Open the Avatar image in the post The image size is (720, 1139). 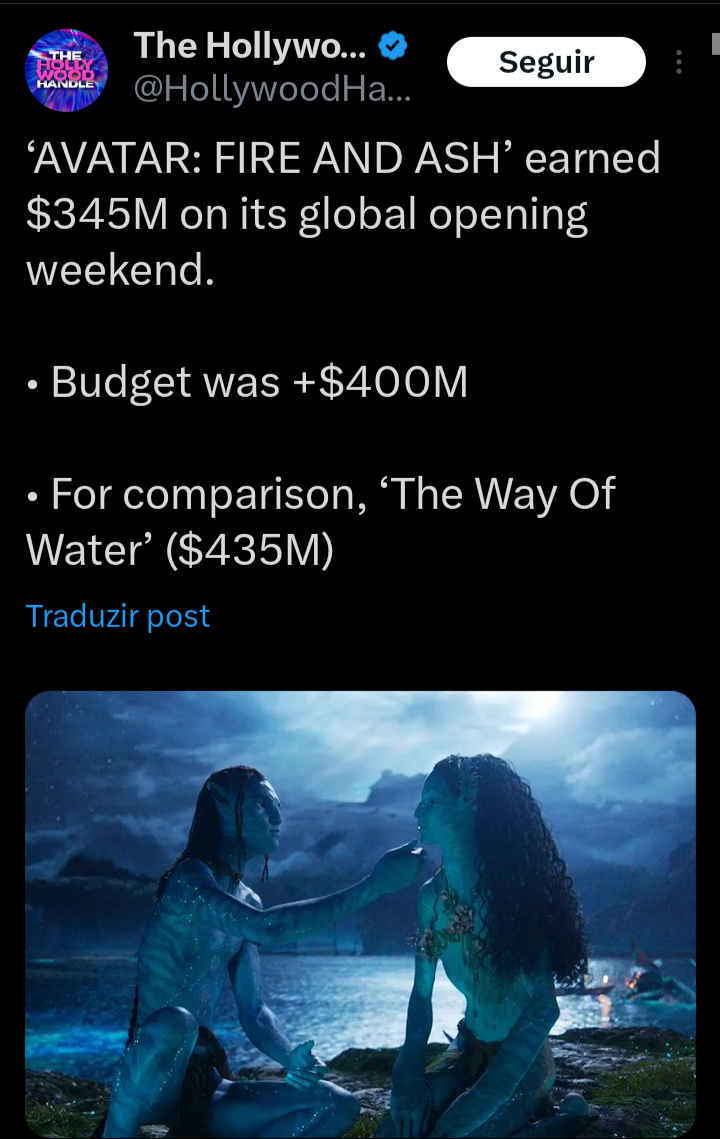360,913
